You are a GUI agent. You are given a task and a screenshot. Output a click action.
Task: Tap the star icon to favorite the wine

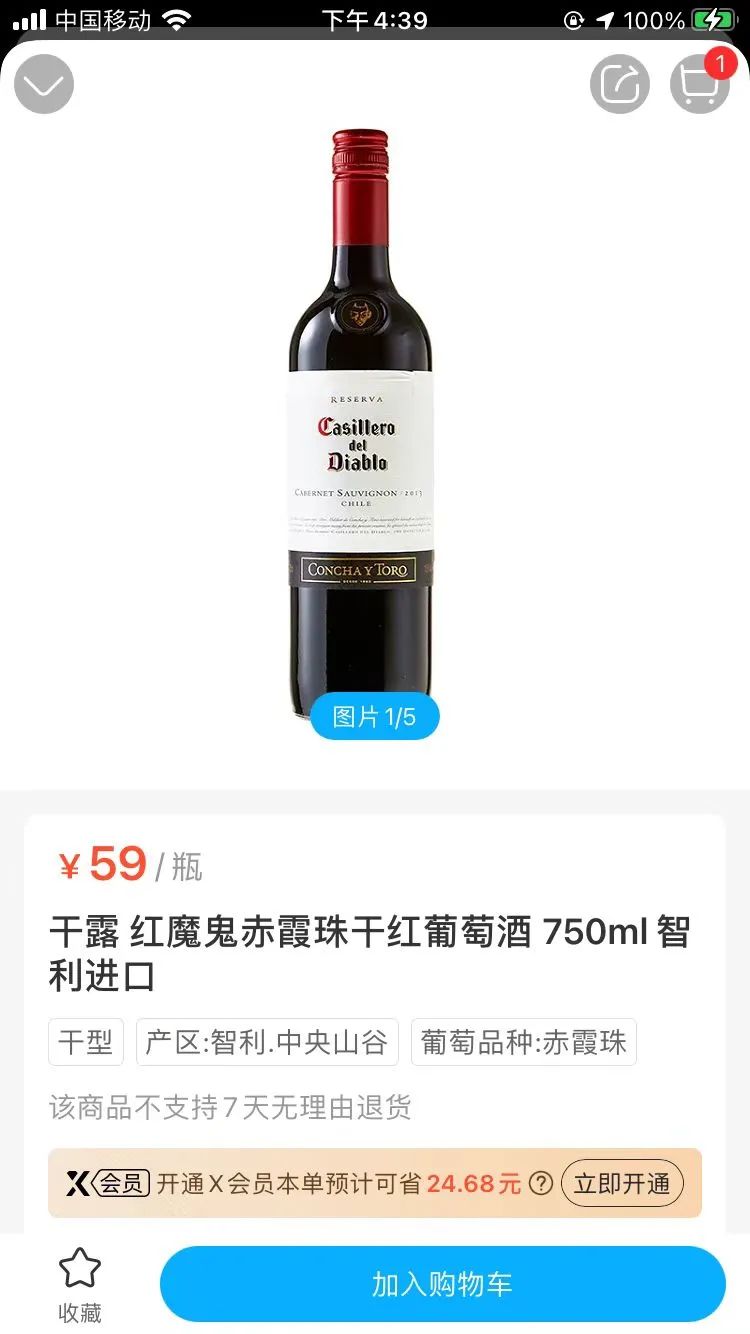(x=79, y=1266)
